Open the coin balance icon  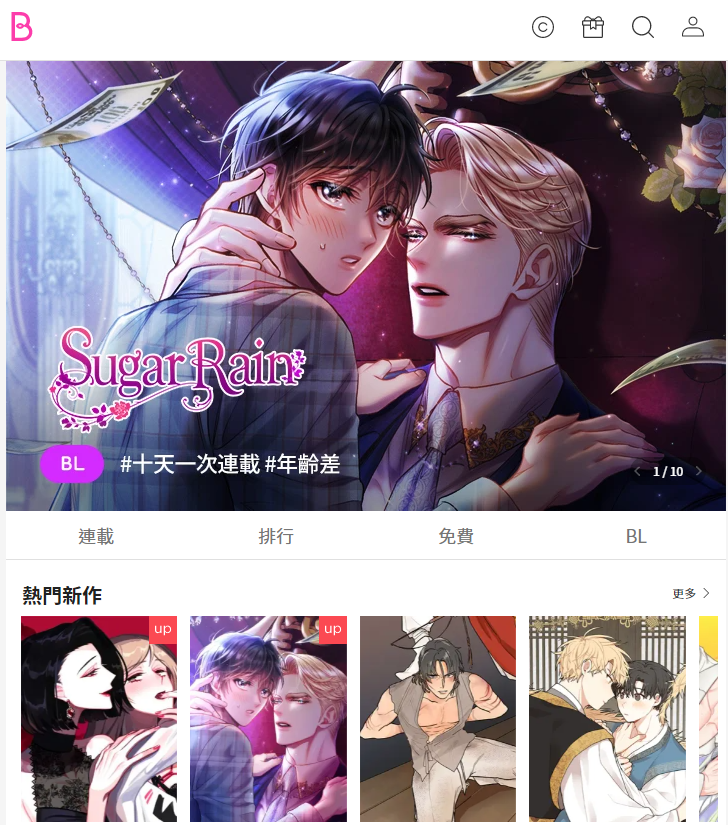(543, 28)
